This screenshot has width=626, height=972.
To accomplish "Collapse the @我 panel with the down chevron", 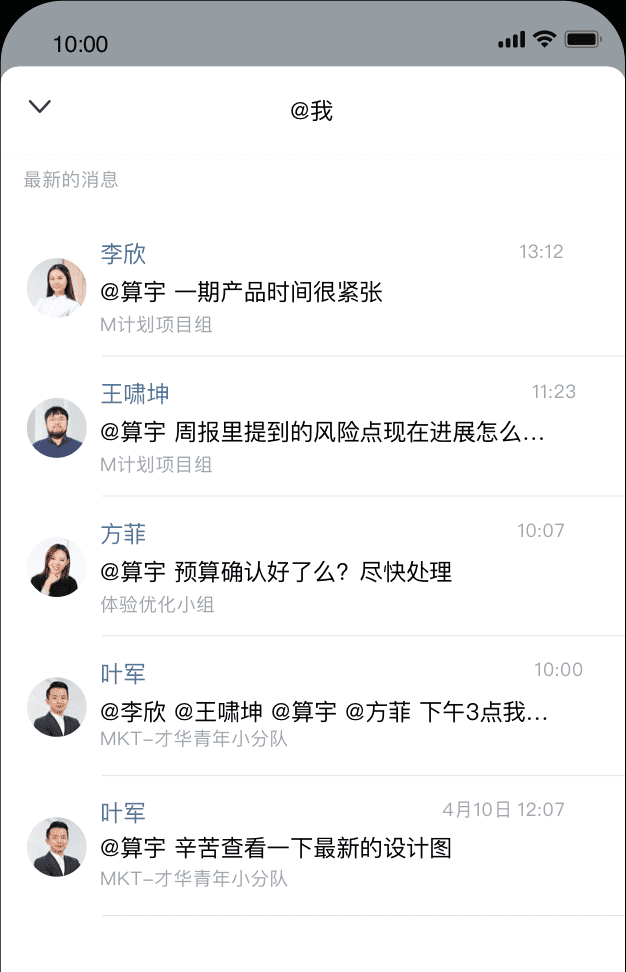I will [x=40, y=107].
